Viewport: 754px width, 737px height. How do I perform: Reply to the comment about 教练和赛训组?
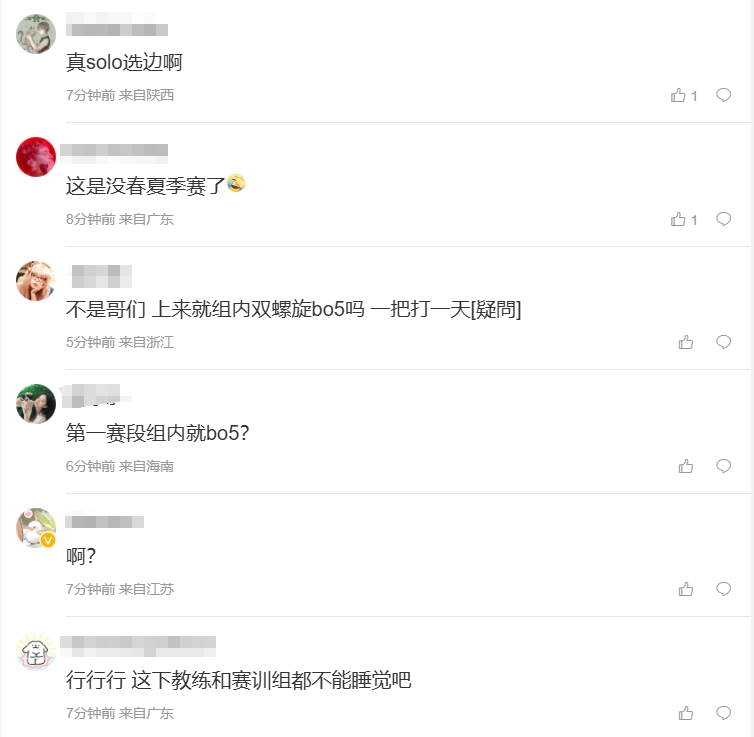723,713
